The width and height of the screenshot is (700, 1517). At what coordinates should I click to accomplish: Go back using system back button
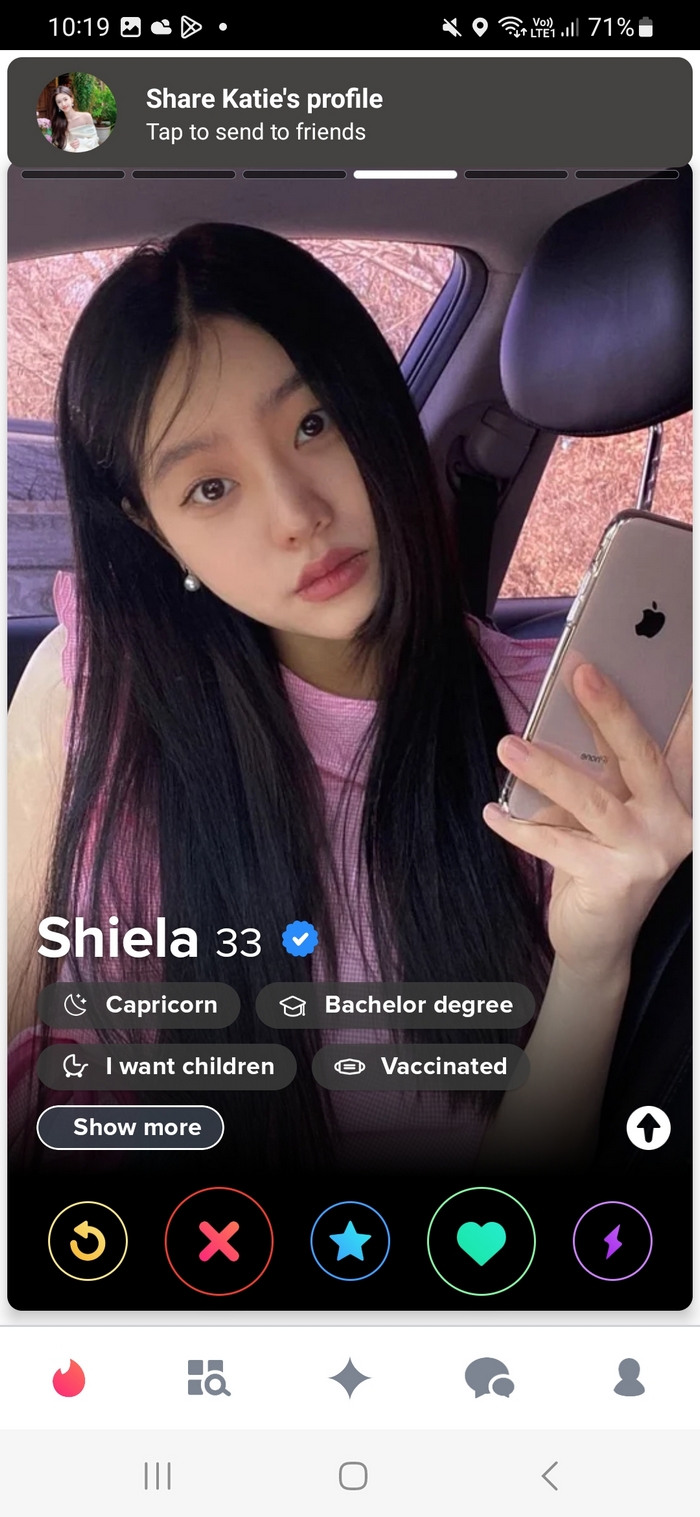(x=548, y=1475)
